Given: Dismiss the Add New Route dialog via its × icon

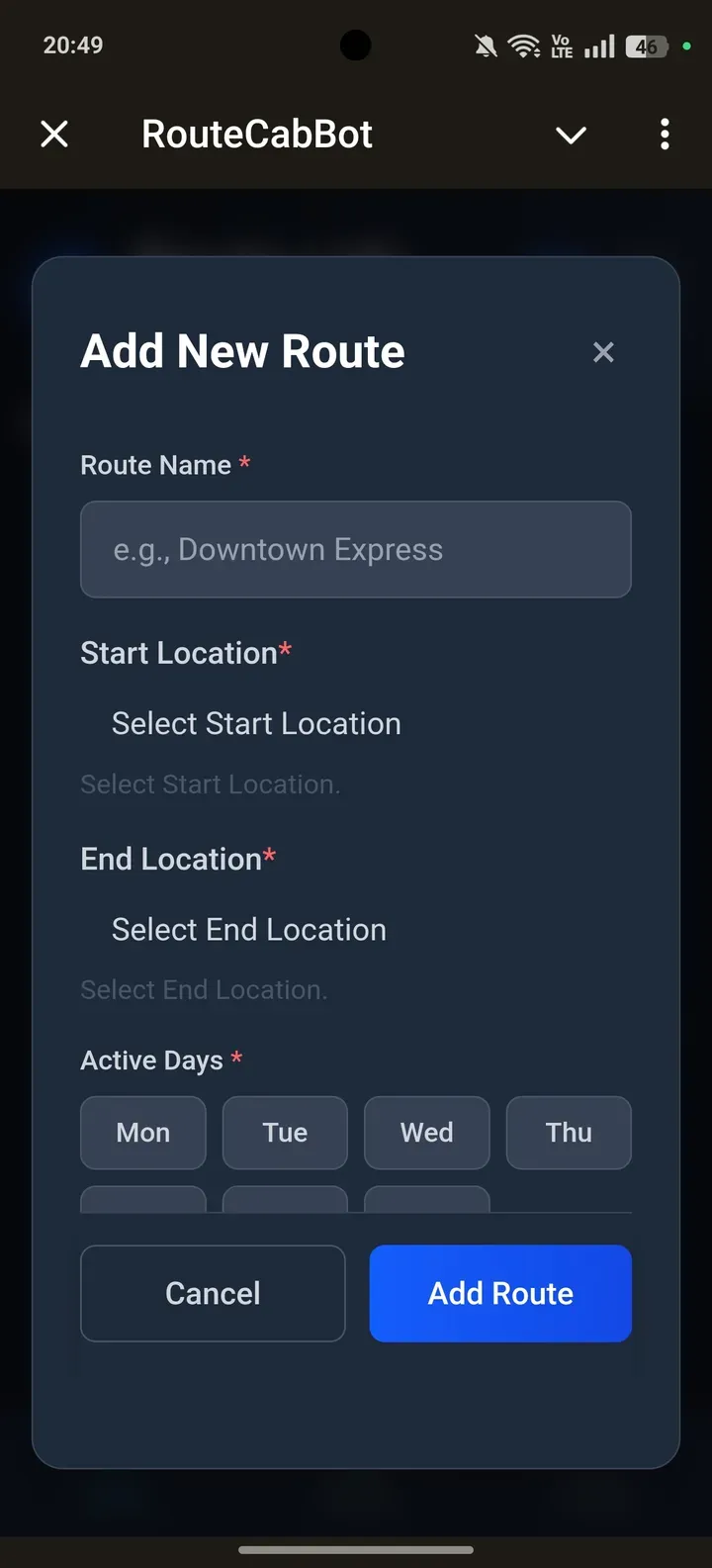Looking at the screenshot, I should click(603, 352).
